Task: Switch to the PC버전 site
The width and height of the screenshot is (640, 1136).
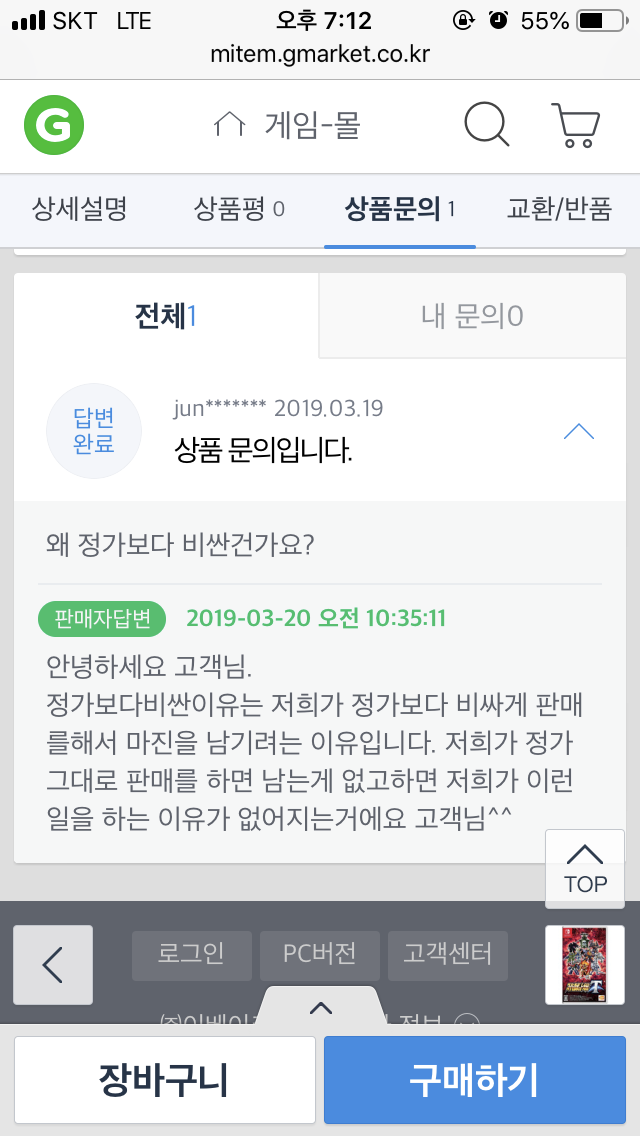Action: (x=320, y=956)
